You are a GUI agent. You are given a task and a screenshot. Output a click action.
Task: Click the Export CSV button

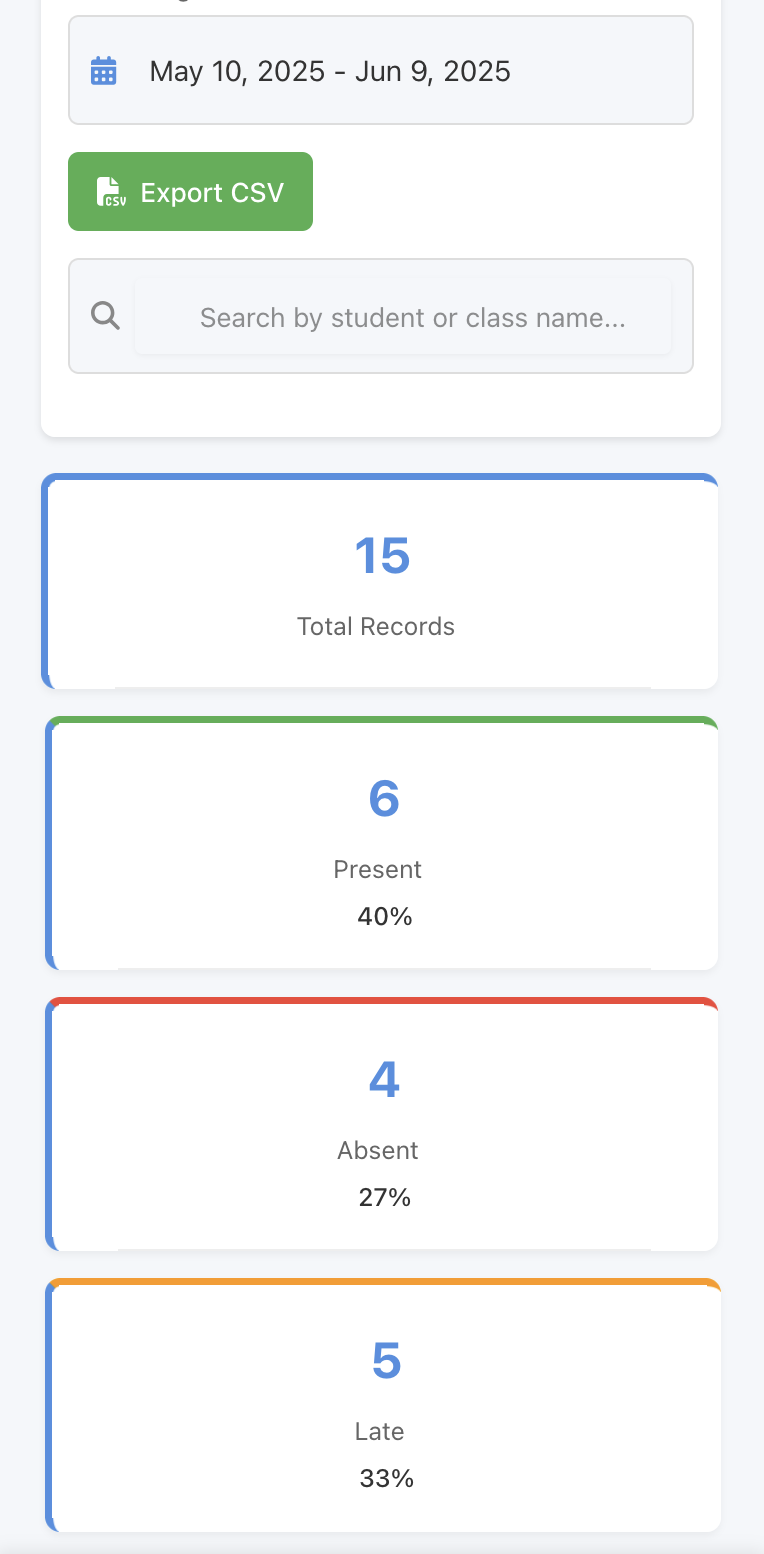[190, 191]
